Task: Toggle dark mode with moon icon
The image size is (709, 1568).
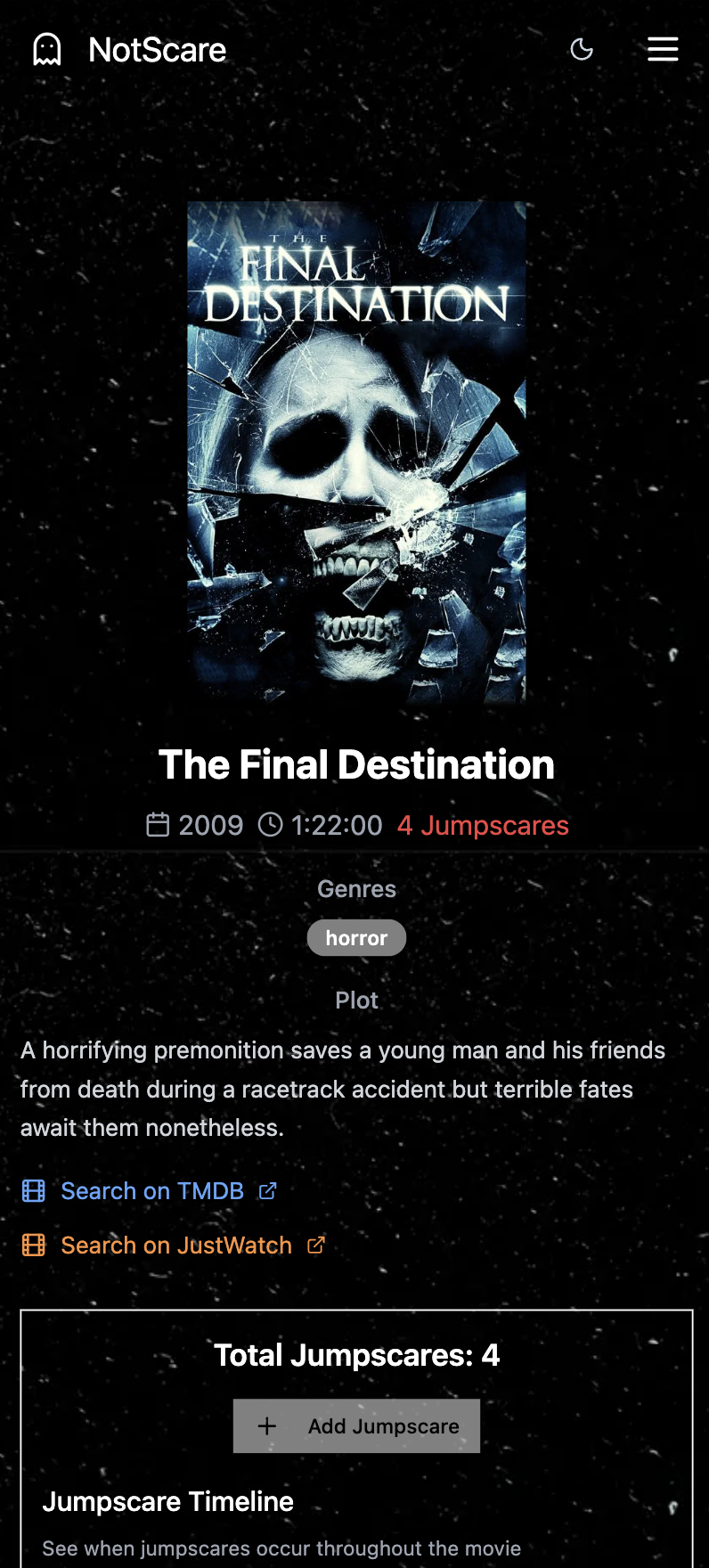Action: coord(582,50)
